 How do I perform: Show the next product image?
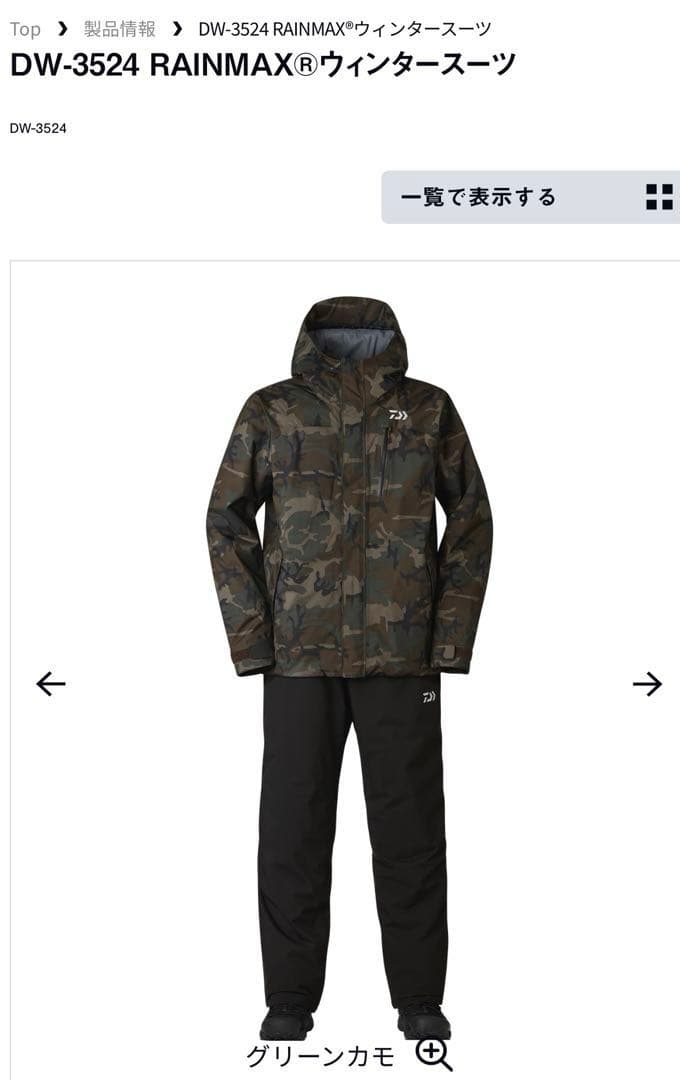(647, 684)
